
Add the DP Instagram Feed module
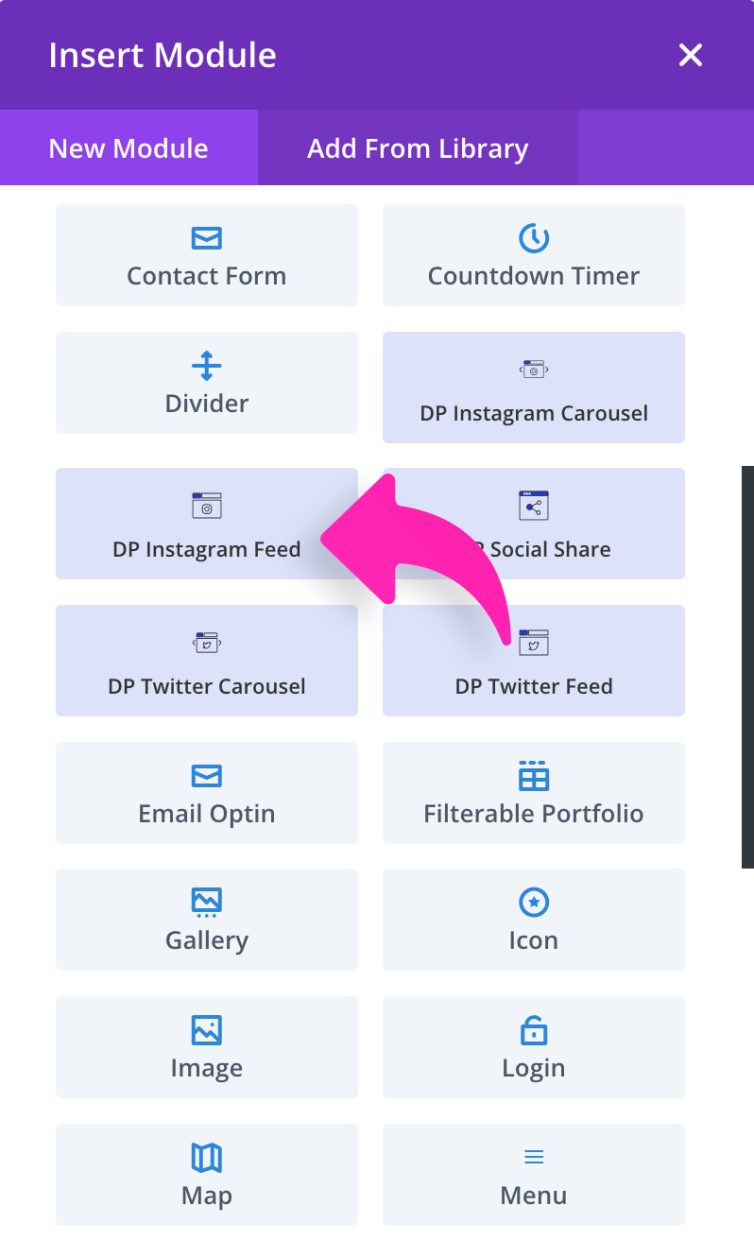(x=180, y=524)
